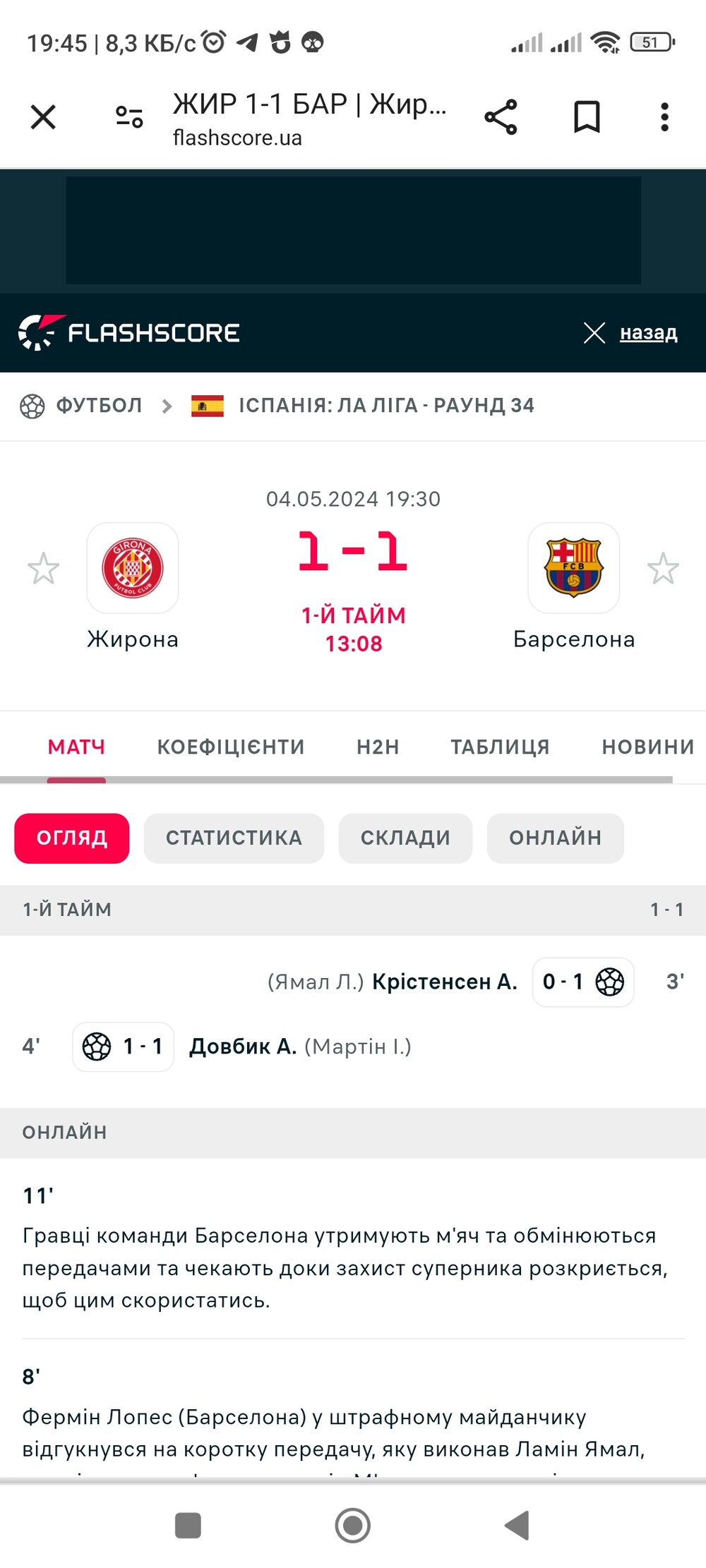Close the browser tab with the X
The height and width of the screenshot is (1568, 706).
pos(43,117)
